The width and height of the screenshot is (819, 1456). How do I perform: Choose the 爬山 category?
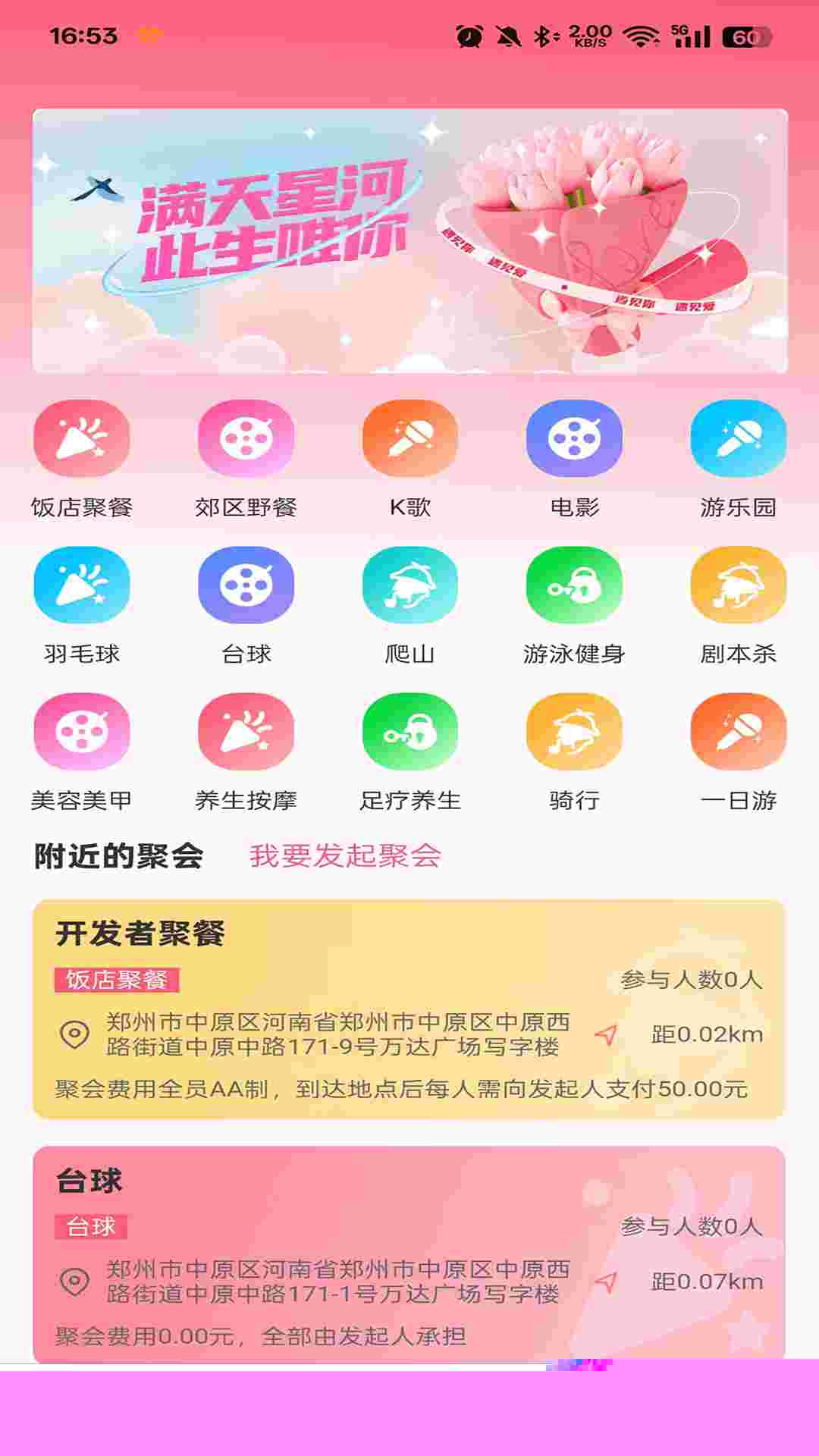click(x=409, y=585)
